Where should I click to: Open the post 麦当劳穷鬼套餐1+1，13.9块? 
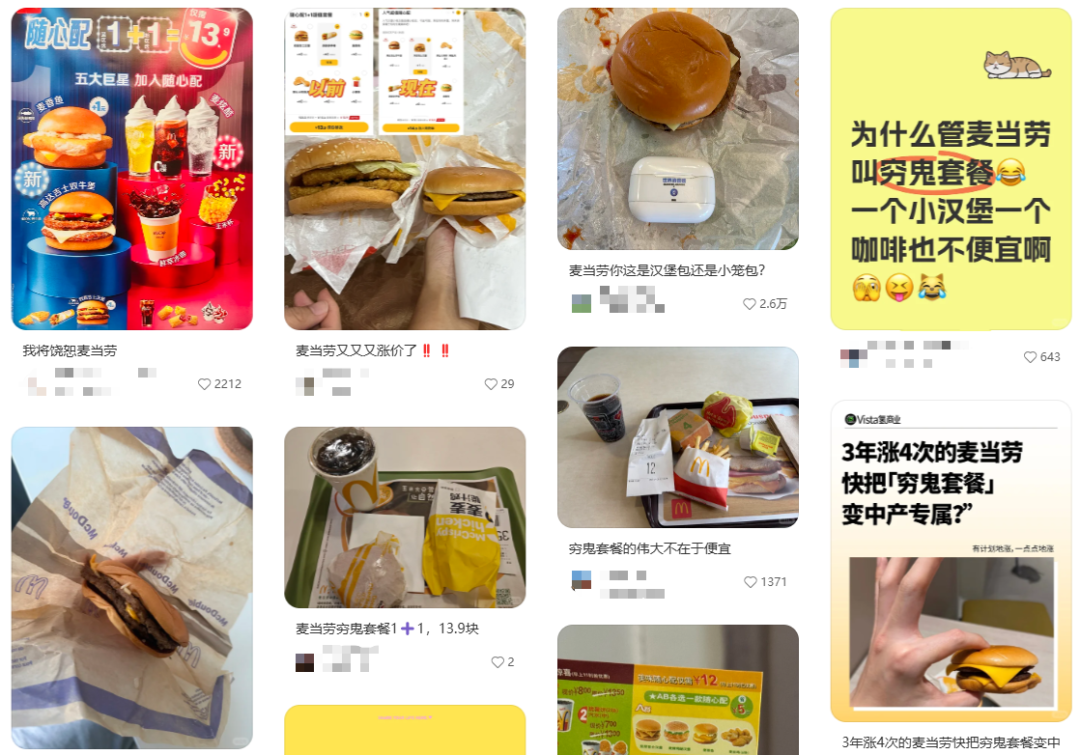(x=405, y=517)
